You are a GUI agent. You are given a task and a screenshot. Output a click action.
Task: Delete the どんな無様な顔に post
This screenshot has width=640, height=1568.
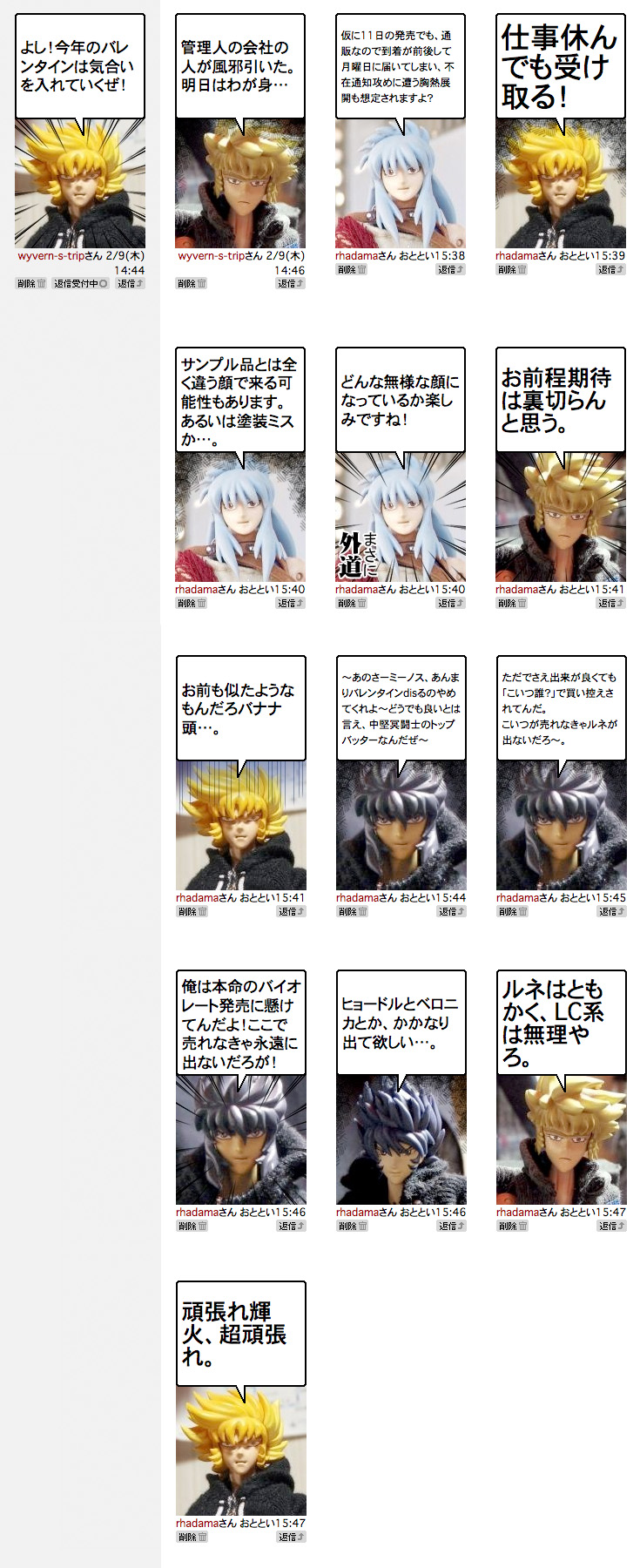(352, 604)
